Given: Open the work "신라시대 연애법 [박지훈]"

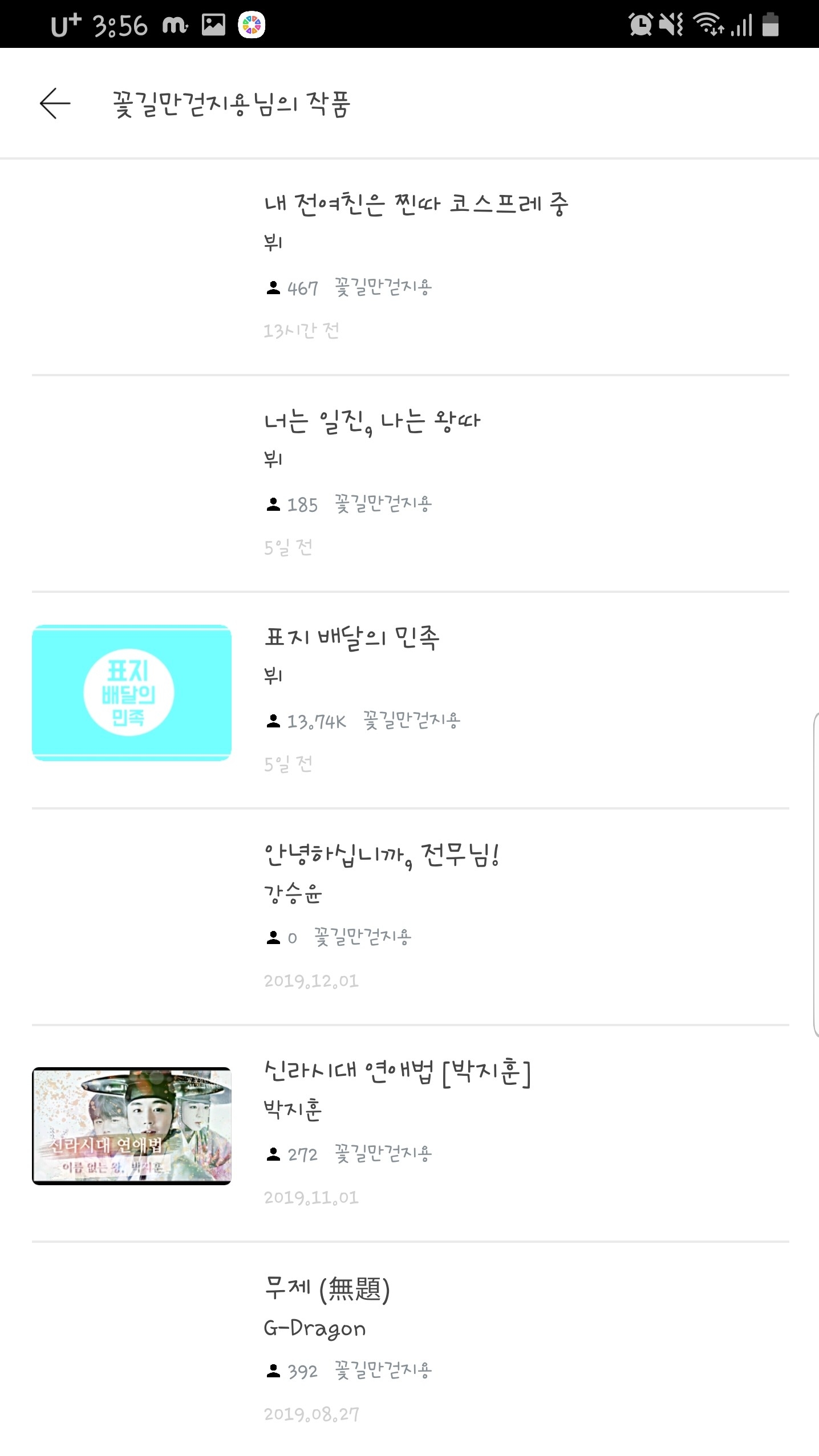Looking at the screenshot, I should pyautogui.click(x=397, y=1072).
